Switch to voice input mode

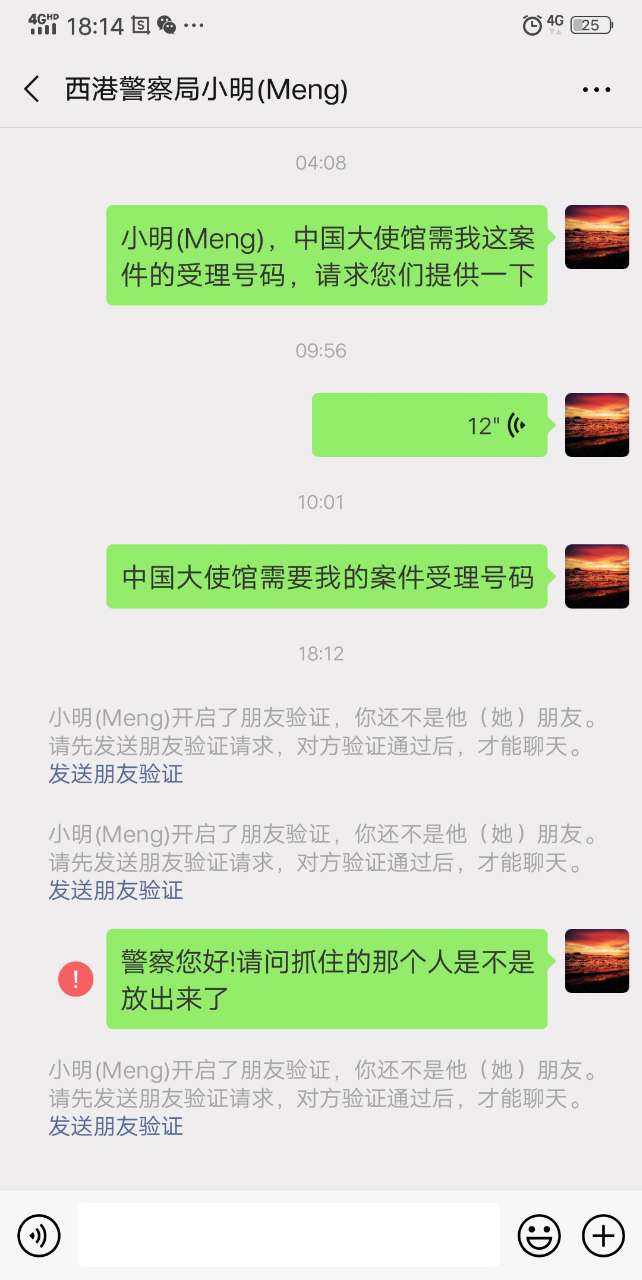[x=39, y=1236]
